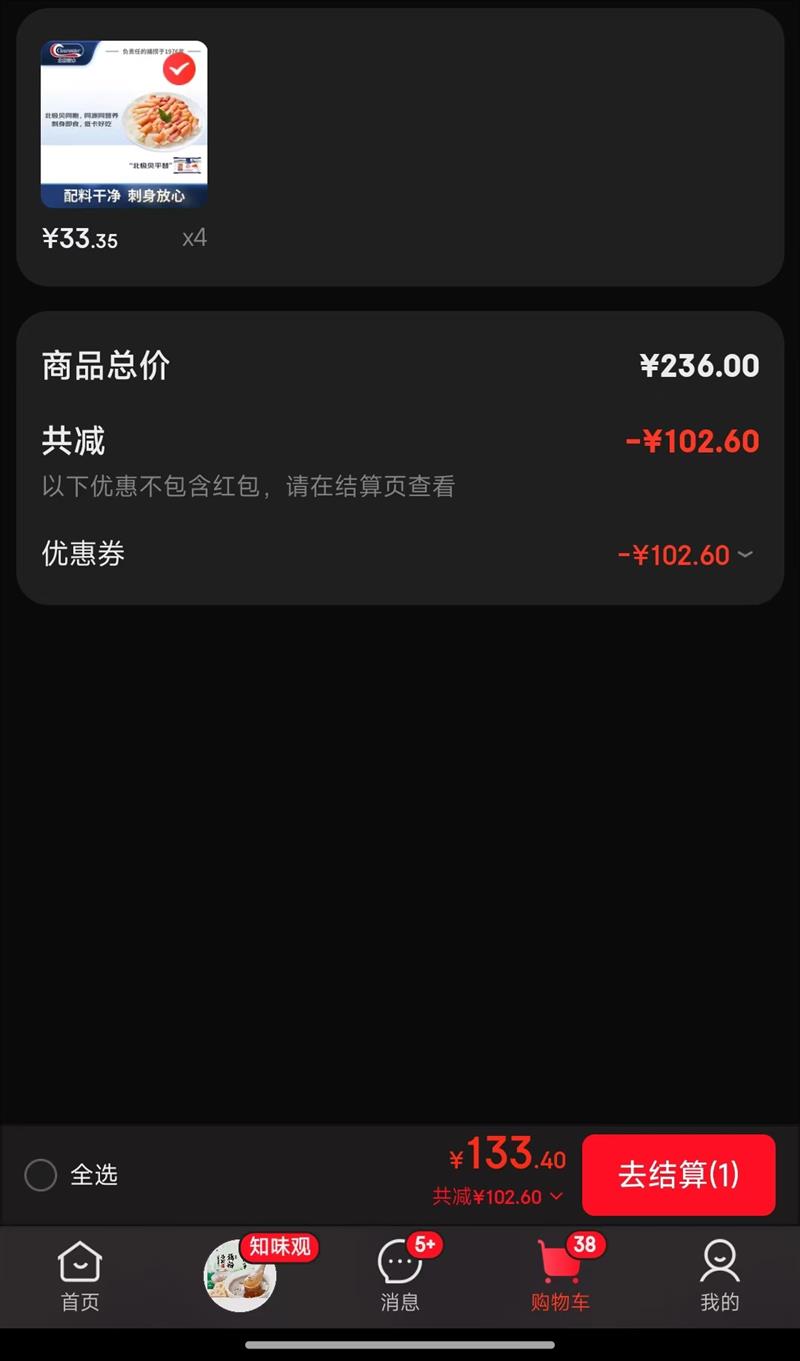Expand the 优惠券 coupon details chevron

point(745,555)
